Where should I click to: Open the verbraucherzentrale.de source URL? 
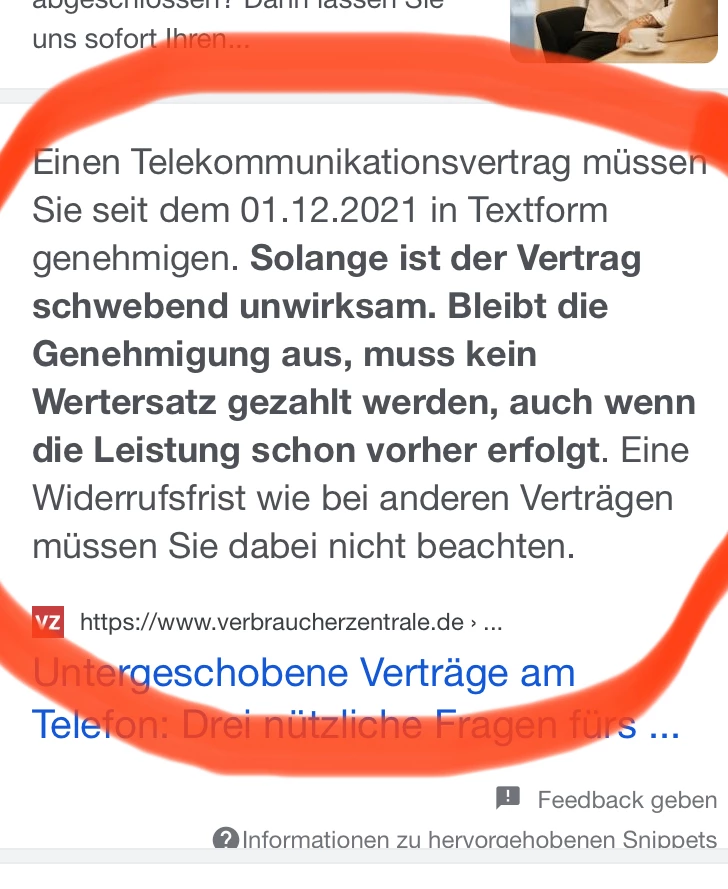(x=270, y=623)
